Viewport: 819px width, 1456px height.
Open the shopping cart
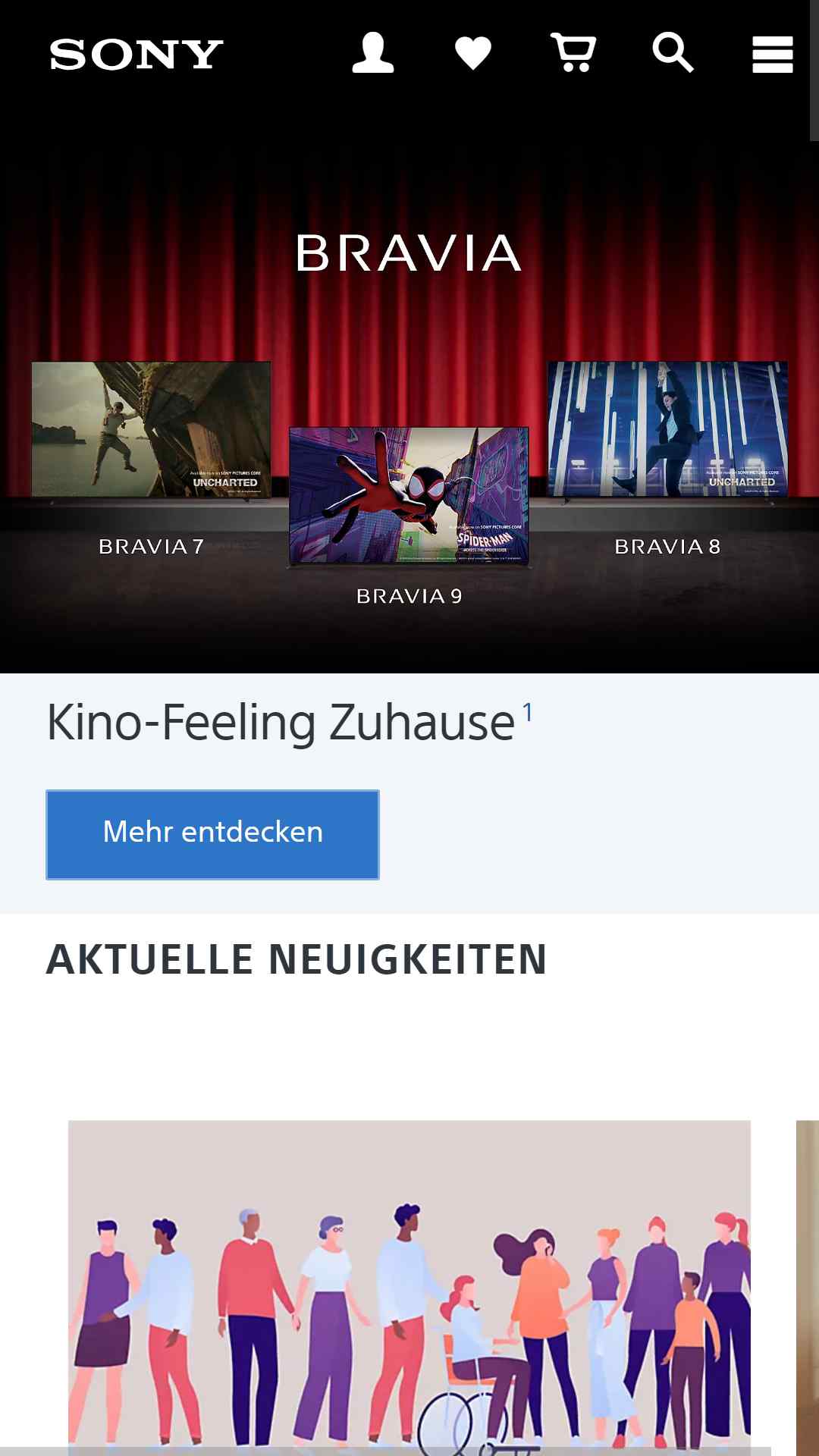(x=573, y=53)
